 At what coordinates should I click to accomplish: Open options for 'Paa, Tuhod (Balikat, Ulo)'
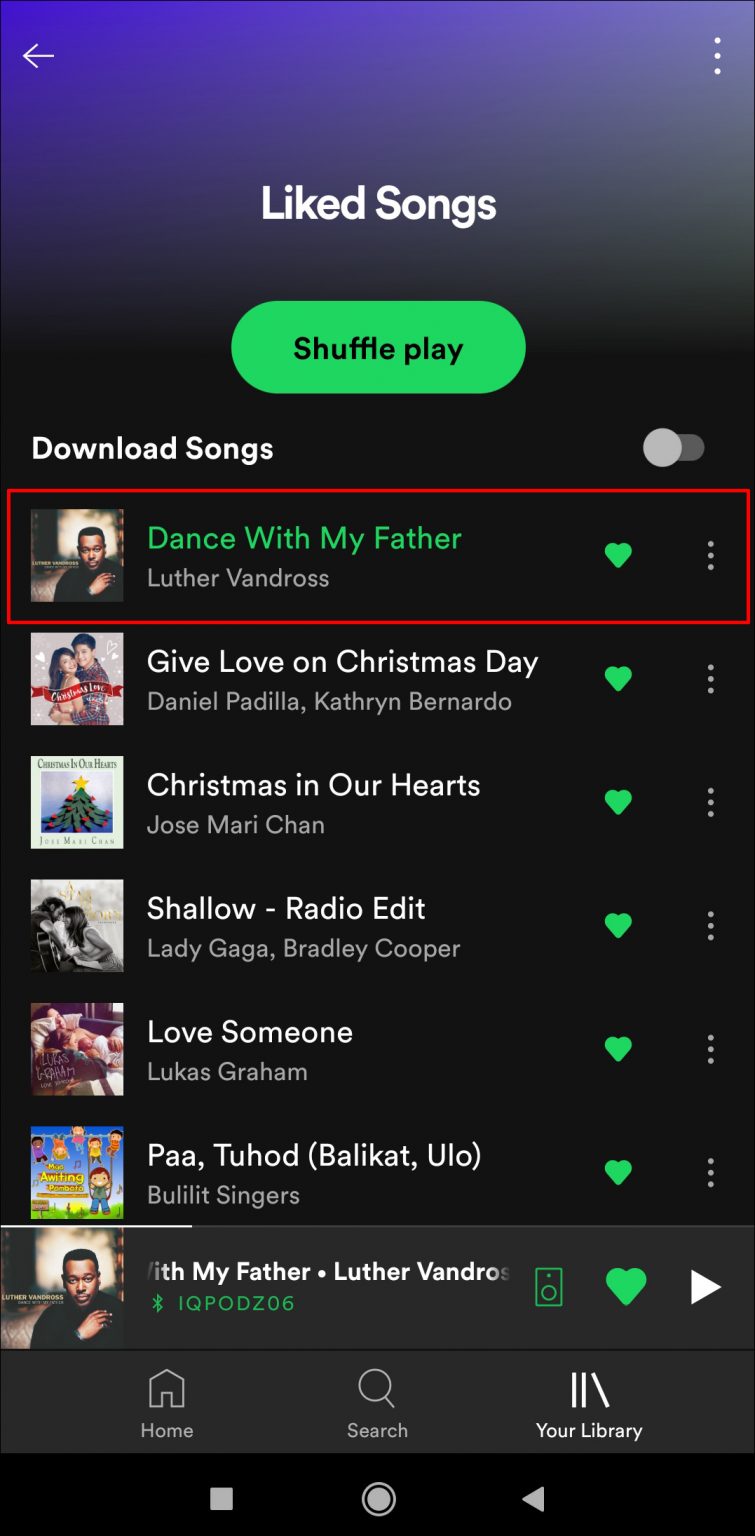point(710,1172)
